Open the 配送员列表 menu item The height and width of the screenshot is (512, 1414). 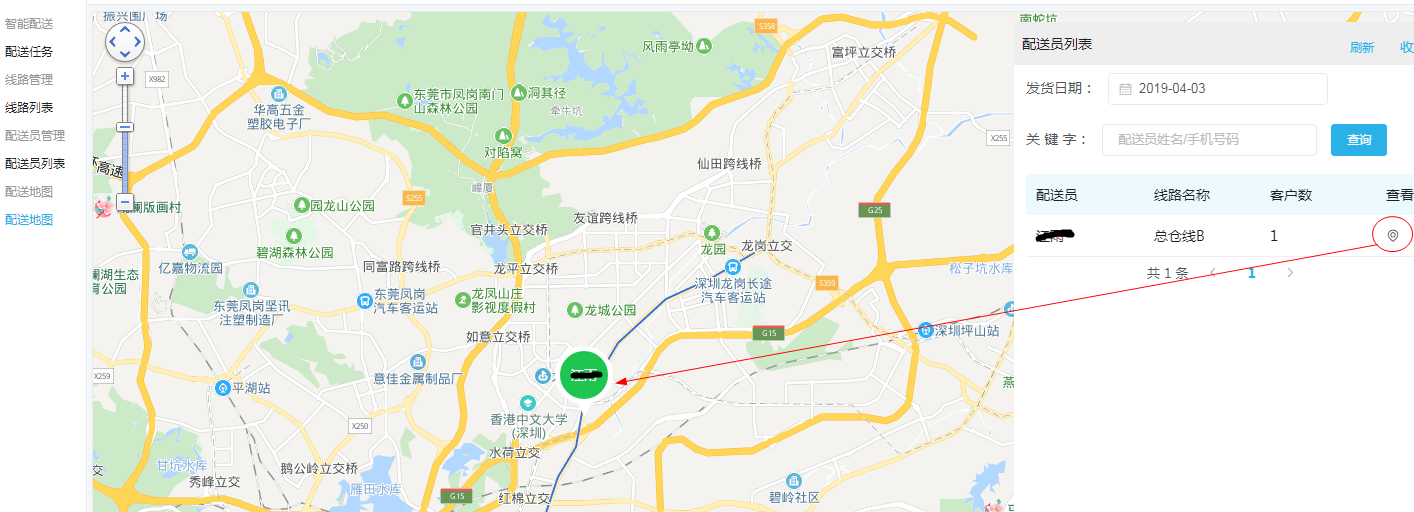pyautogui.click(x=35, y=163)
